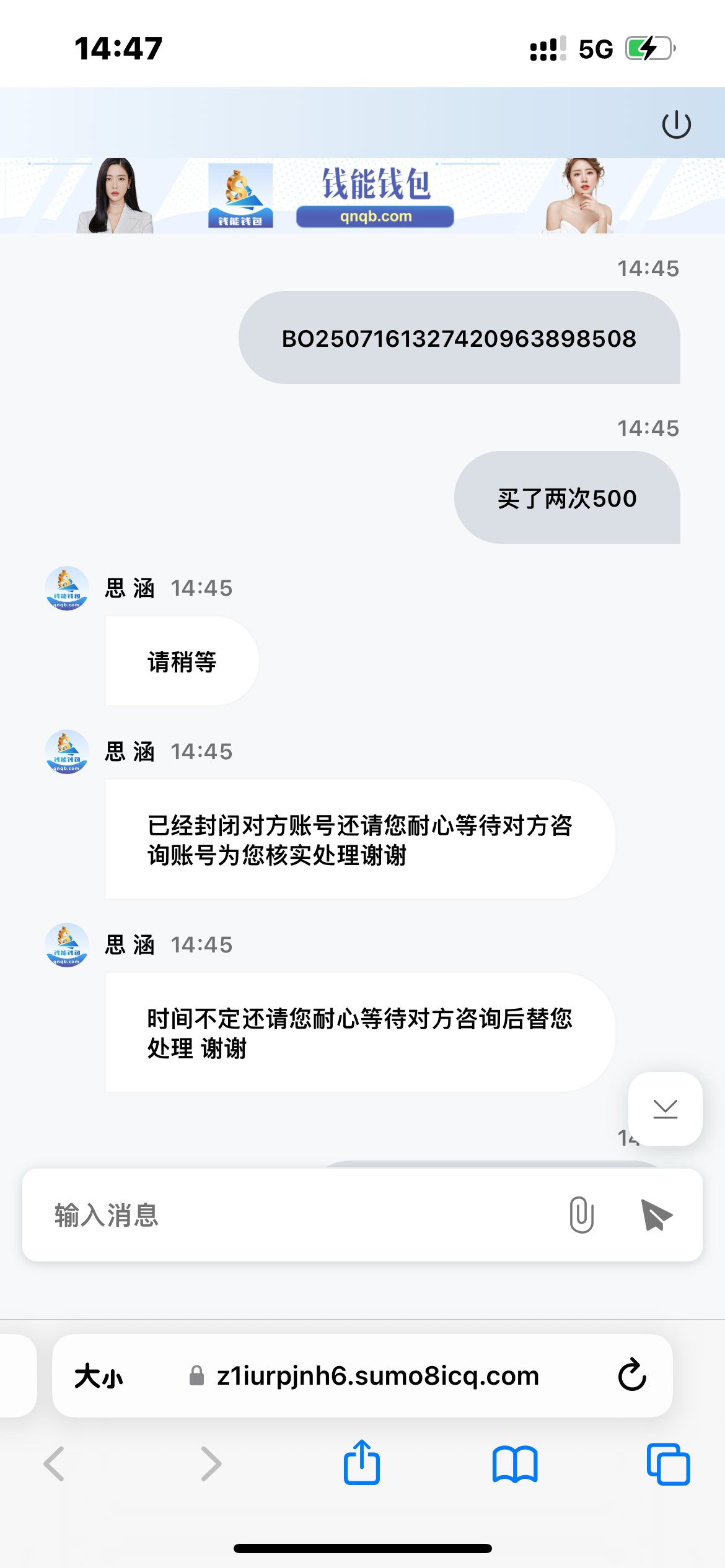Open the Safari share sheet
The image size is (725, 1568).
point(362,1463)
